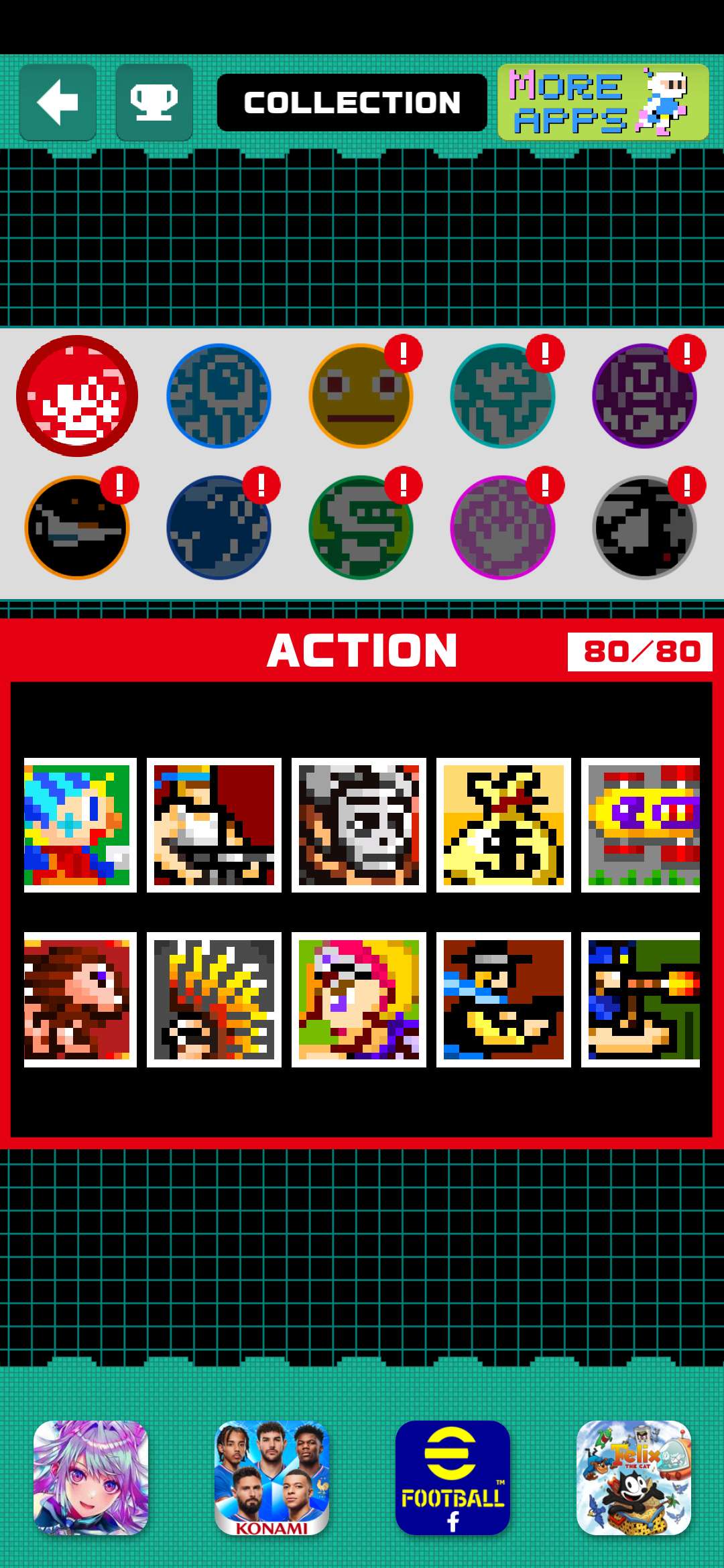Screen dimensions: 724x1568
Task: Open the trophy achievements button
Action: [154, 103]
